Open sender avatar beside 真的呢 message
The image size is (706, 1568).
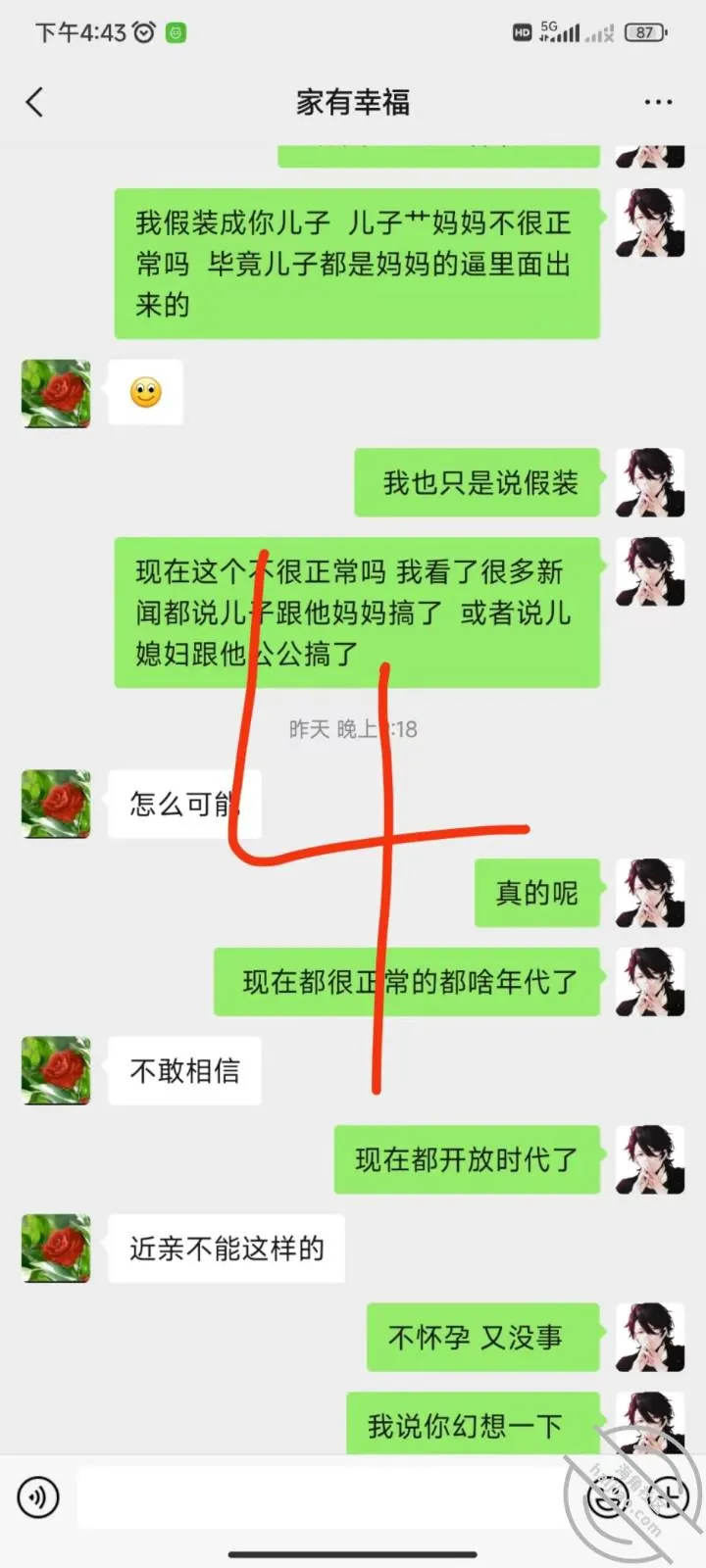coord(650,893)
